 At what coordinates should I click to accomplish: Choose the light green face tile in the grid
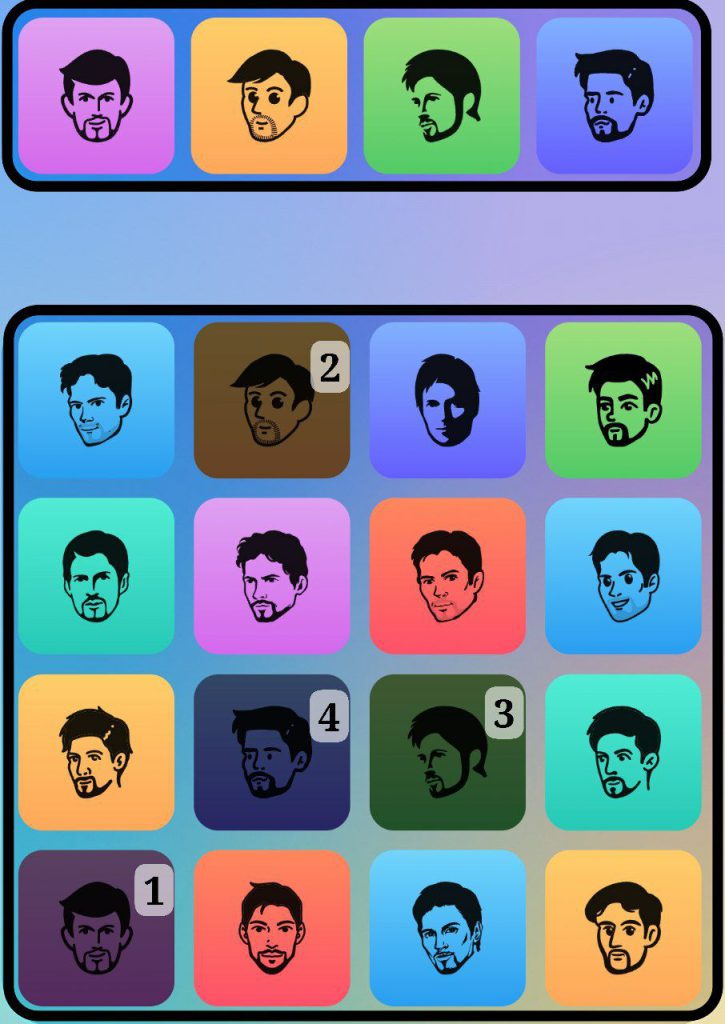[623, 400]
